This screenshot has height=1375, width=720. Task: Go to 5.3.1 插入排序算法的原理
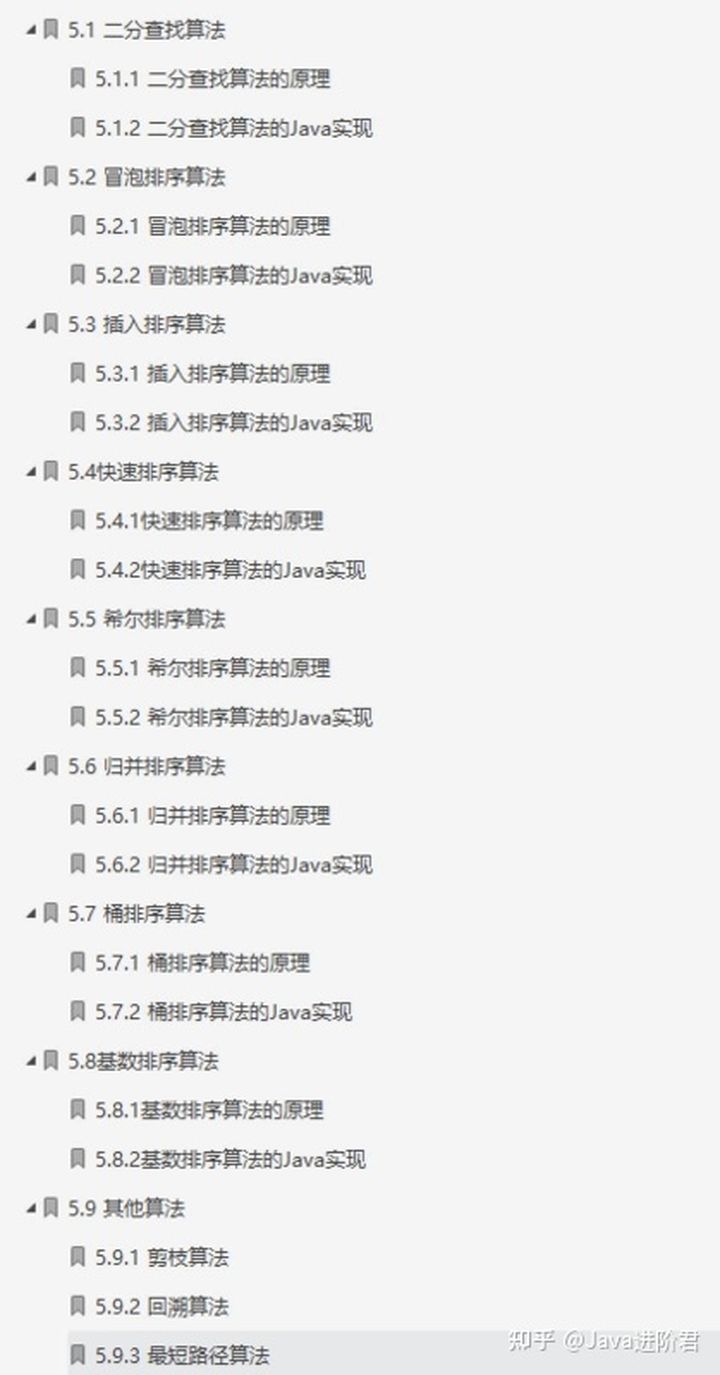pos(212,373)
